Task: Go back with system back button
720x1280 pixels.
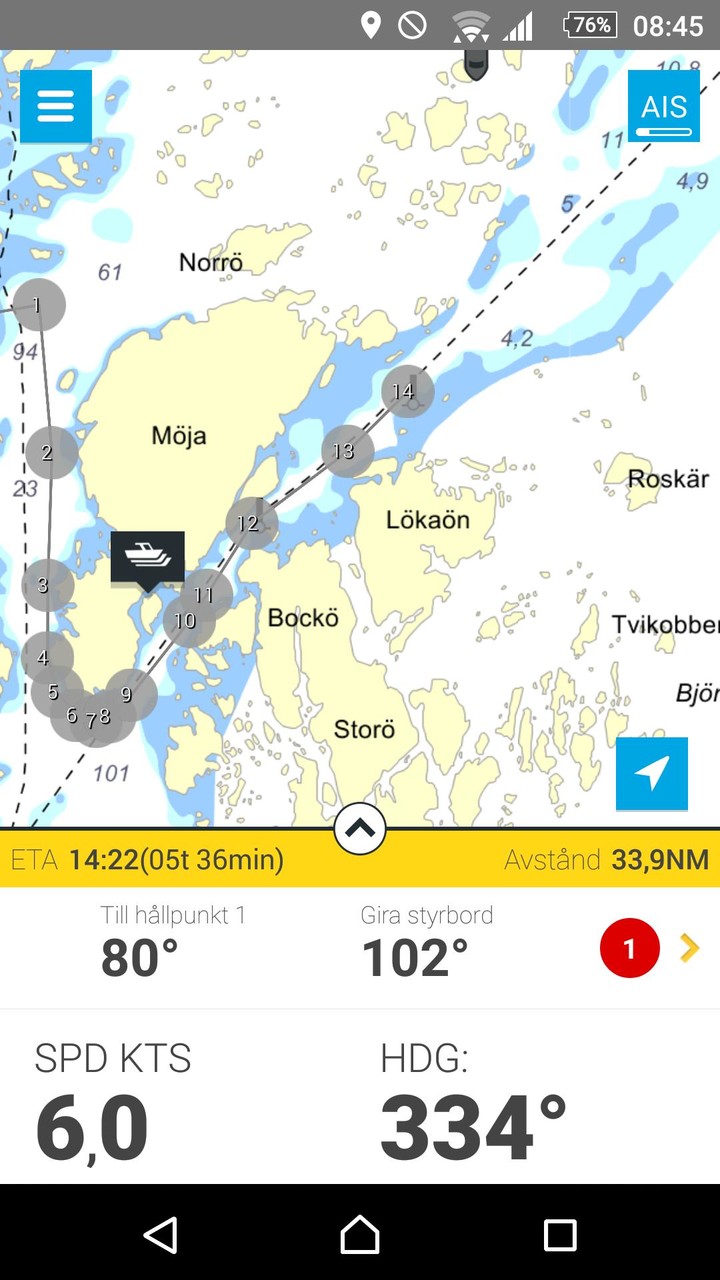Action: 161,1235
